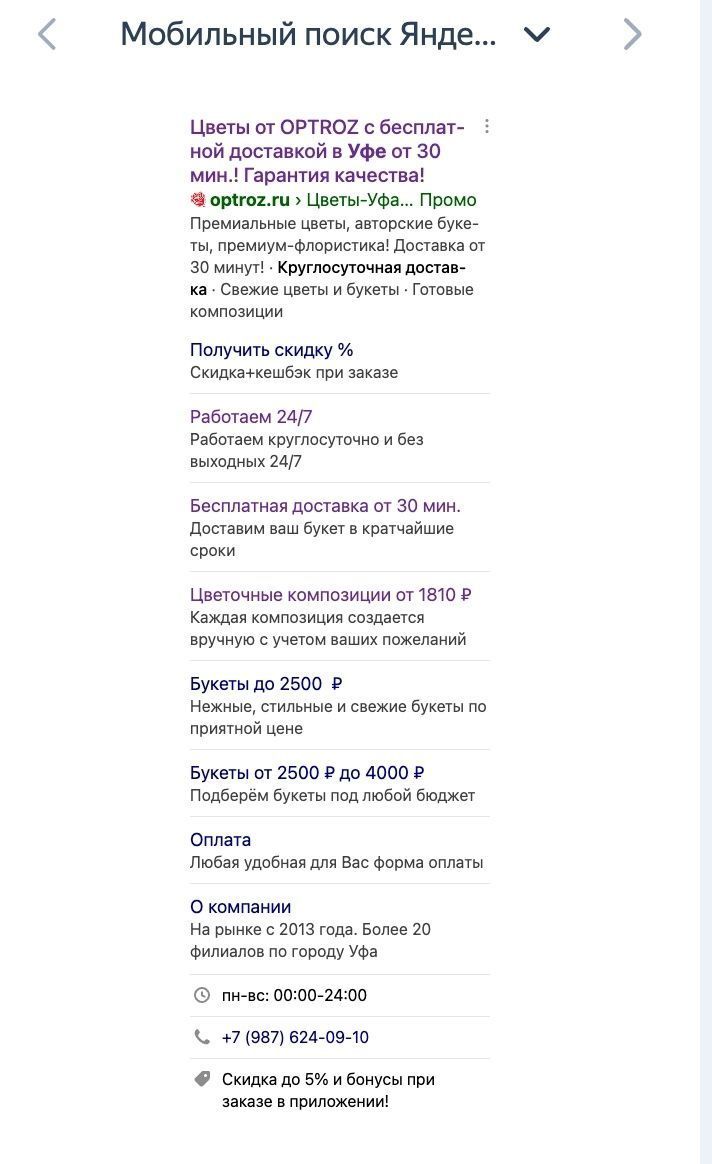Go to the previous ad preview
This screenshot has height=1164, width=712.
pyautogui.click(x=47, y=34)
